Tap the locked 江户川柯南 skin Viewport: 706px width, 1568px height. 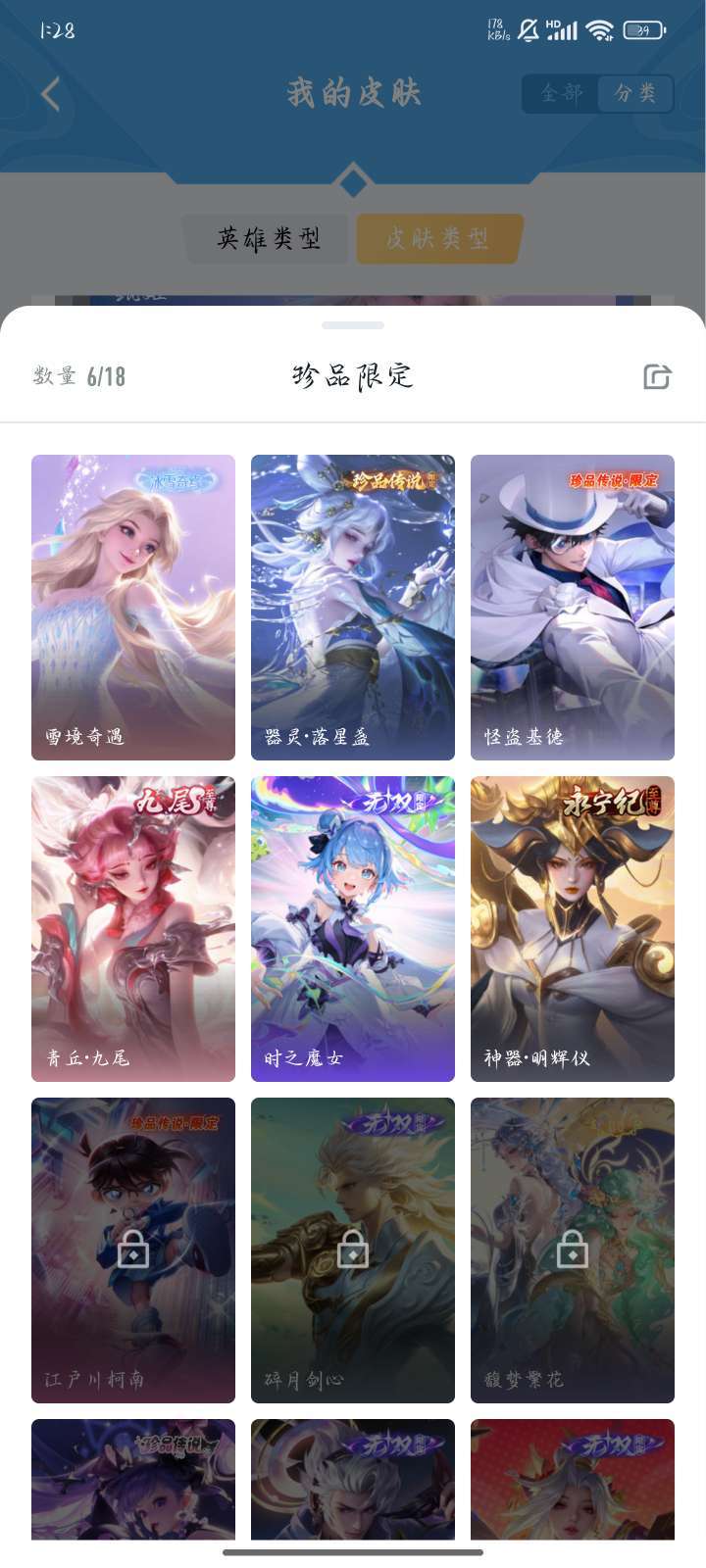click(x=133, y=1250)
